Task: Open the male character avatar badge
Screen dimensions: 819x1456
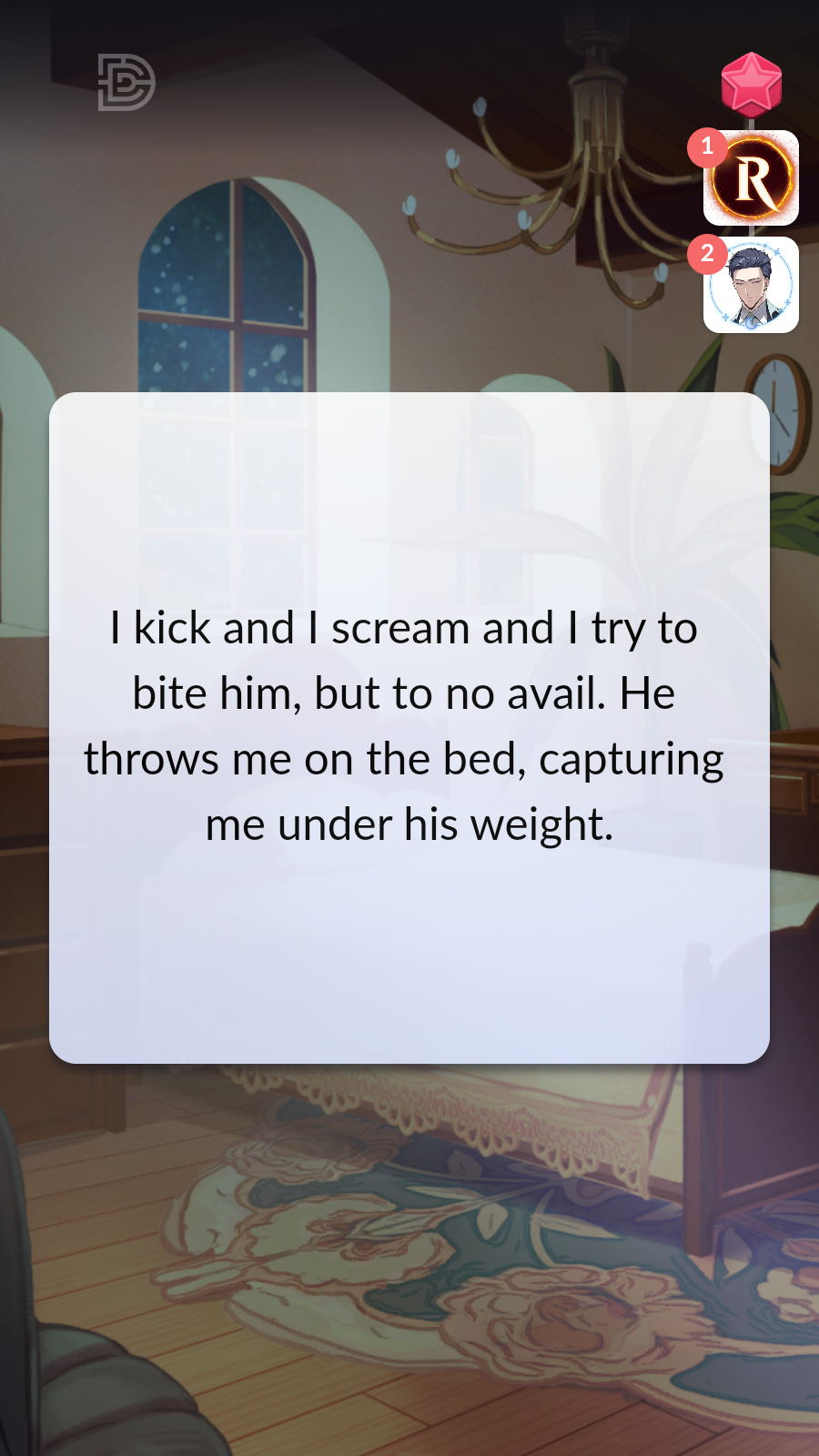Action: (752, 286)
